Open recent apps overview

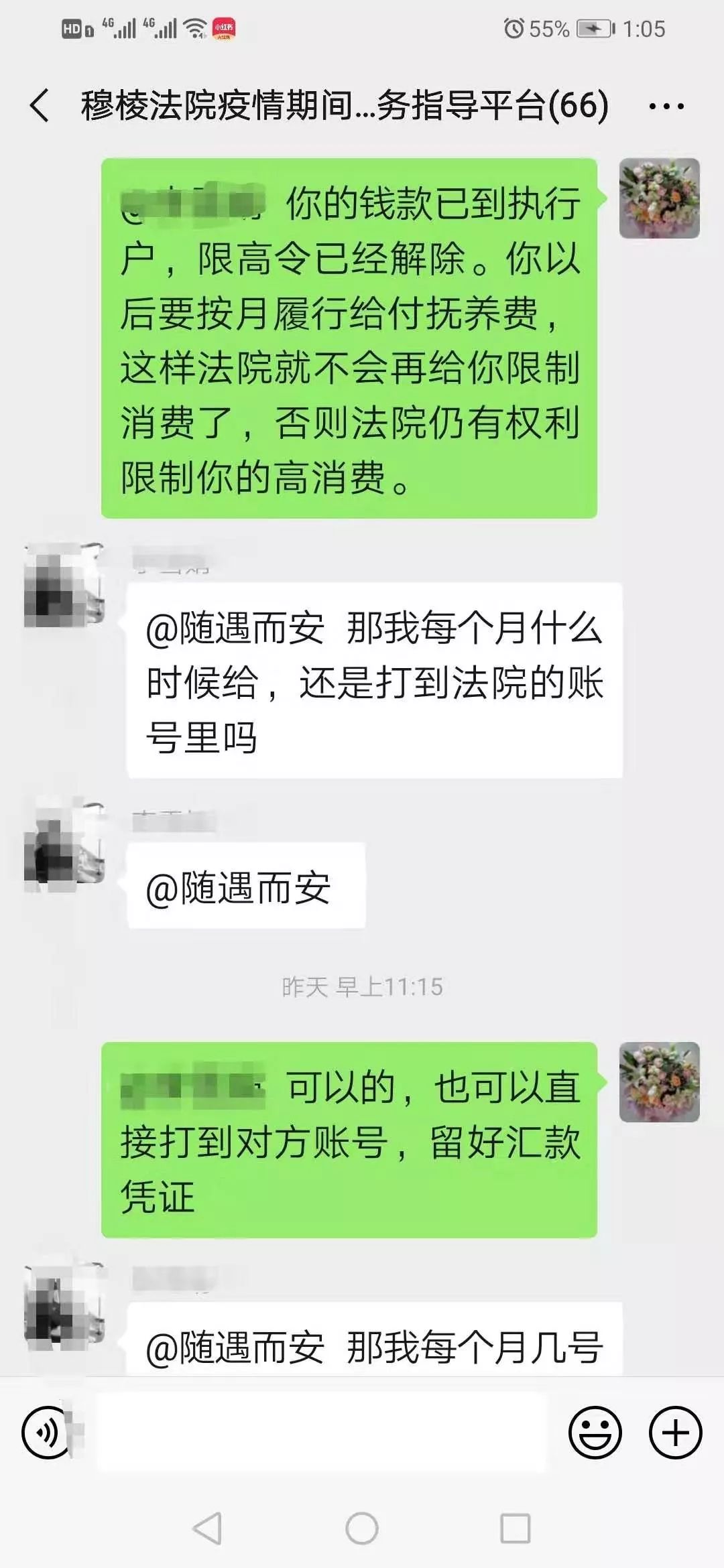[x=516, y=1528]
